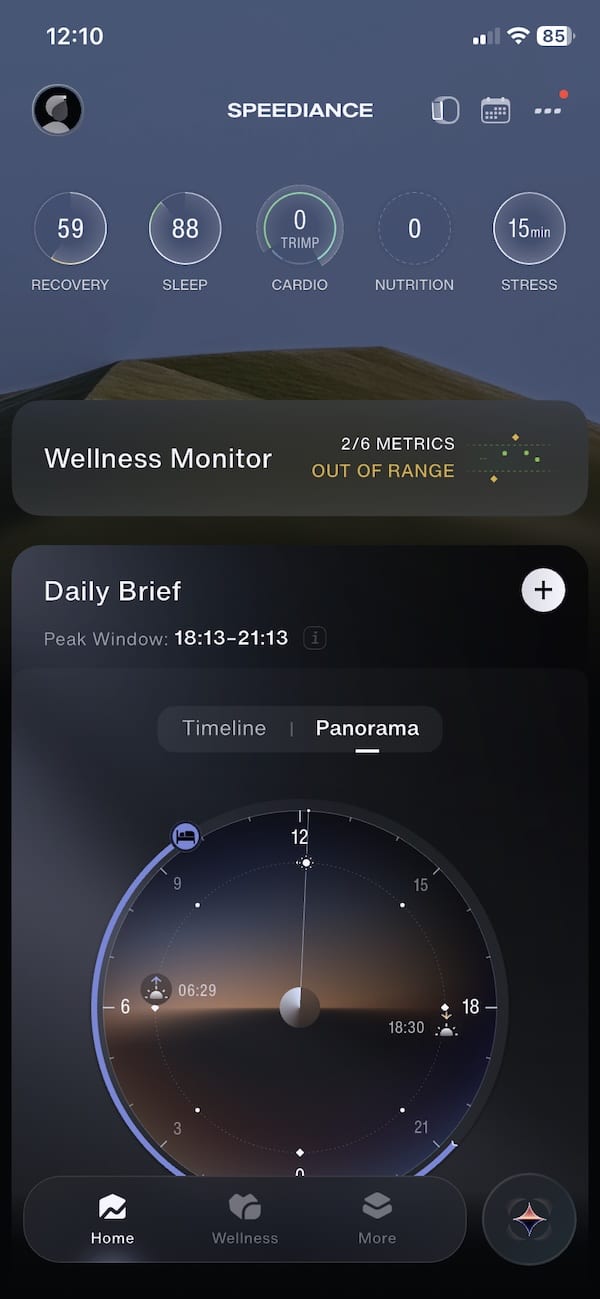Open the Wellness Monitor card
Screen dimensions: 600x1299
300,458
